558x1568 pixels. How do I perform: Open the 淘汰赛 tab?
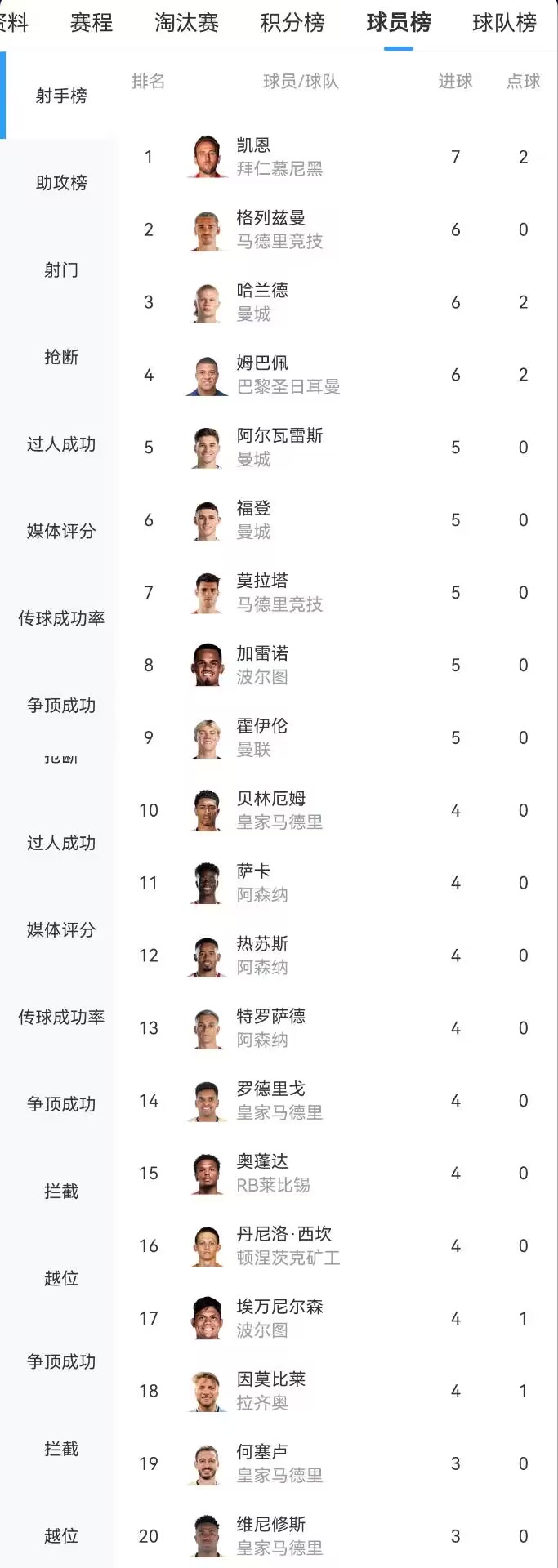pos(186,23)
